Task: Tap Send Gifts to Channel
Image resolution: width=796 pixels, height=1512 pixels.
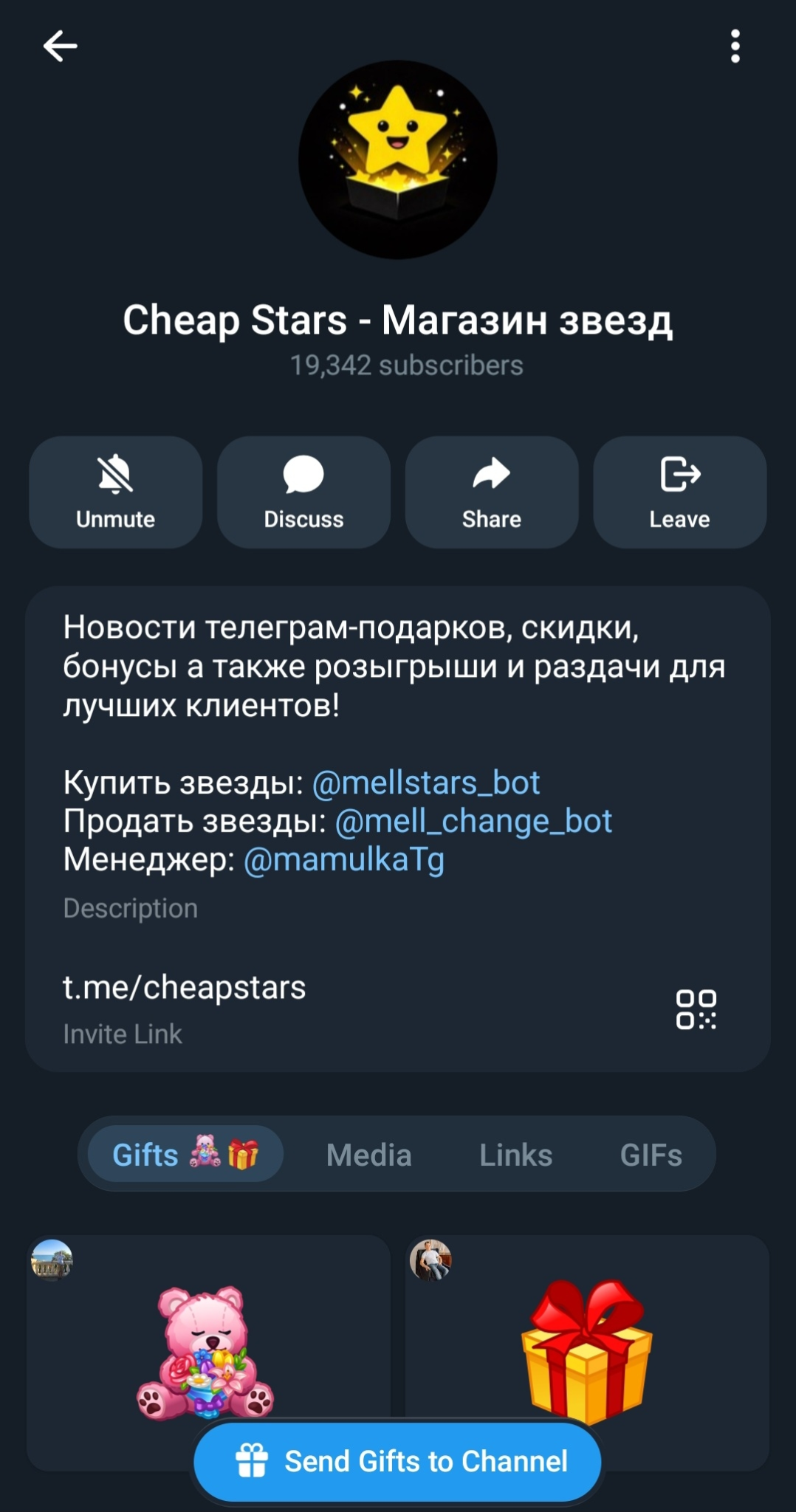Action: [397, 1462]
